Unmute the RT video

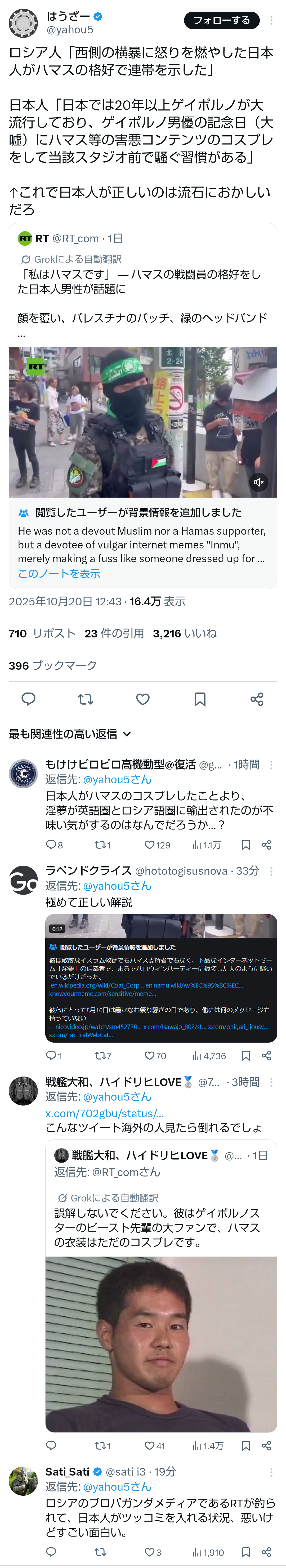[x=259, y=482]
